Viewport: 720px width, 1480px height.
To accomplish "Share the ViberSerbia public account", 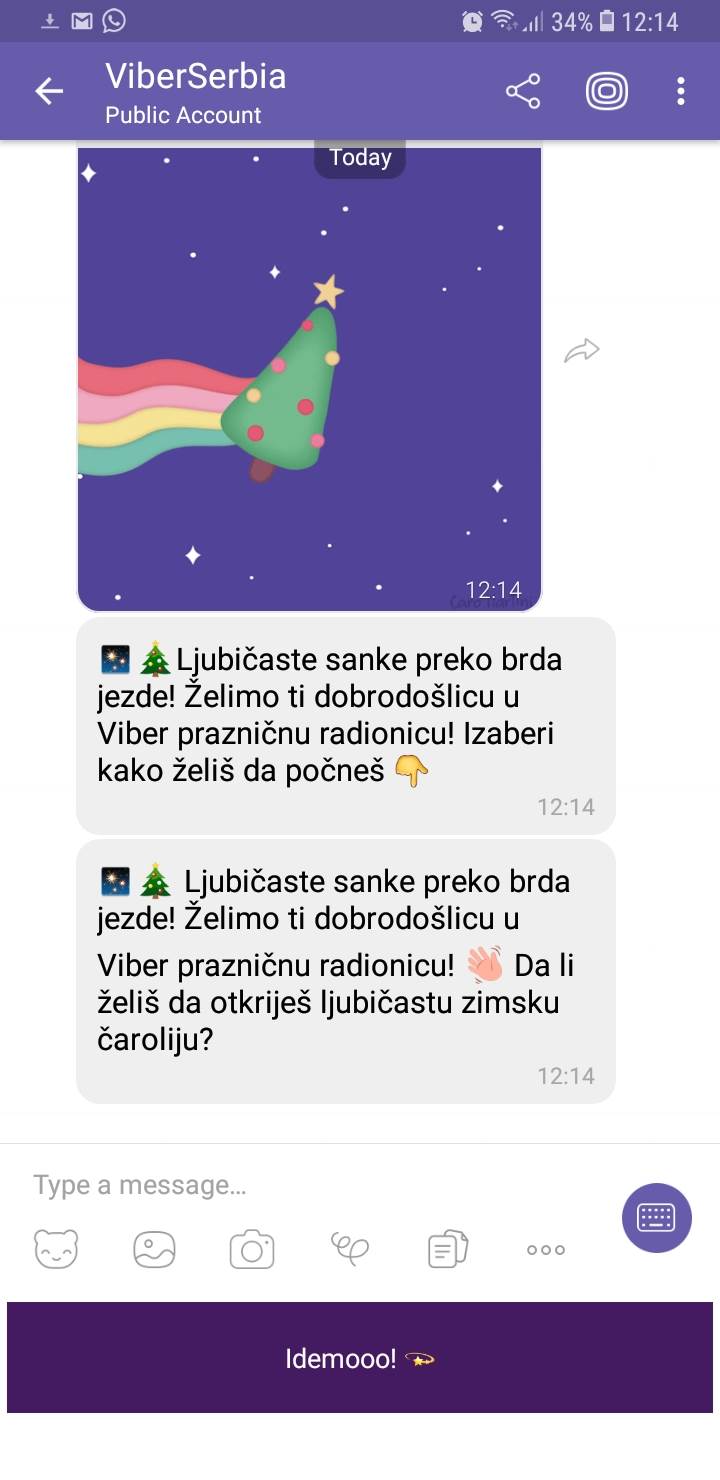I will click(523, 91).
